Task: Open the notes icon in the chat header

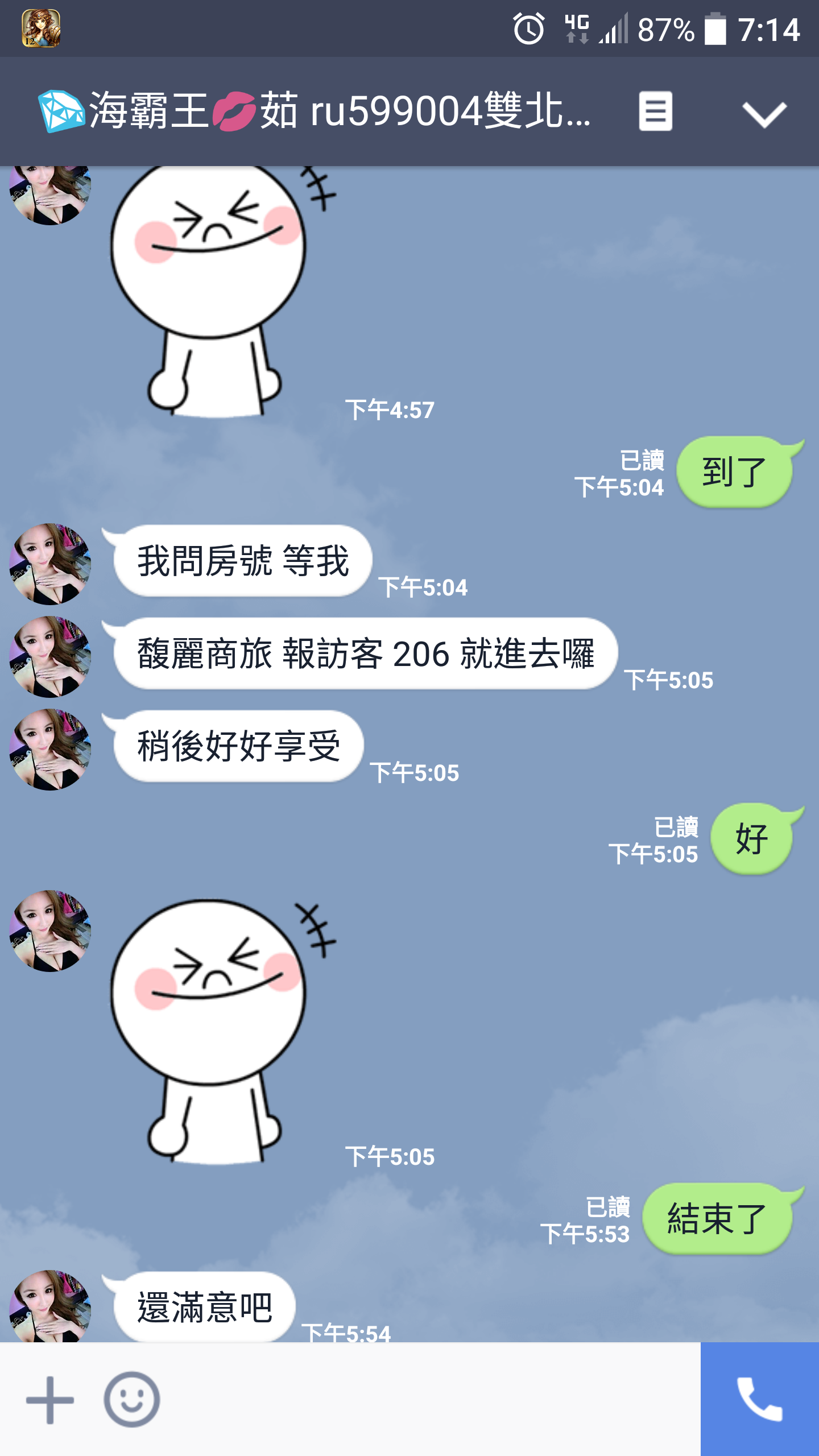Action: pos(655,111)
